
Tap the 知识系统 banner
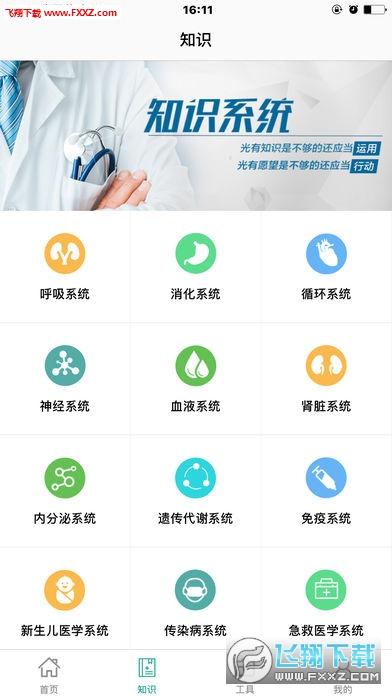[196, 135]
